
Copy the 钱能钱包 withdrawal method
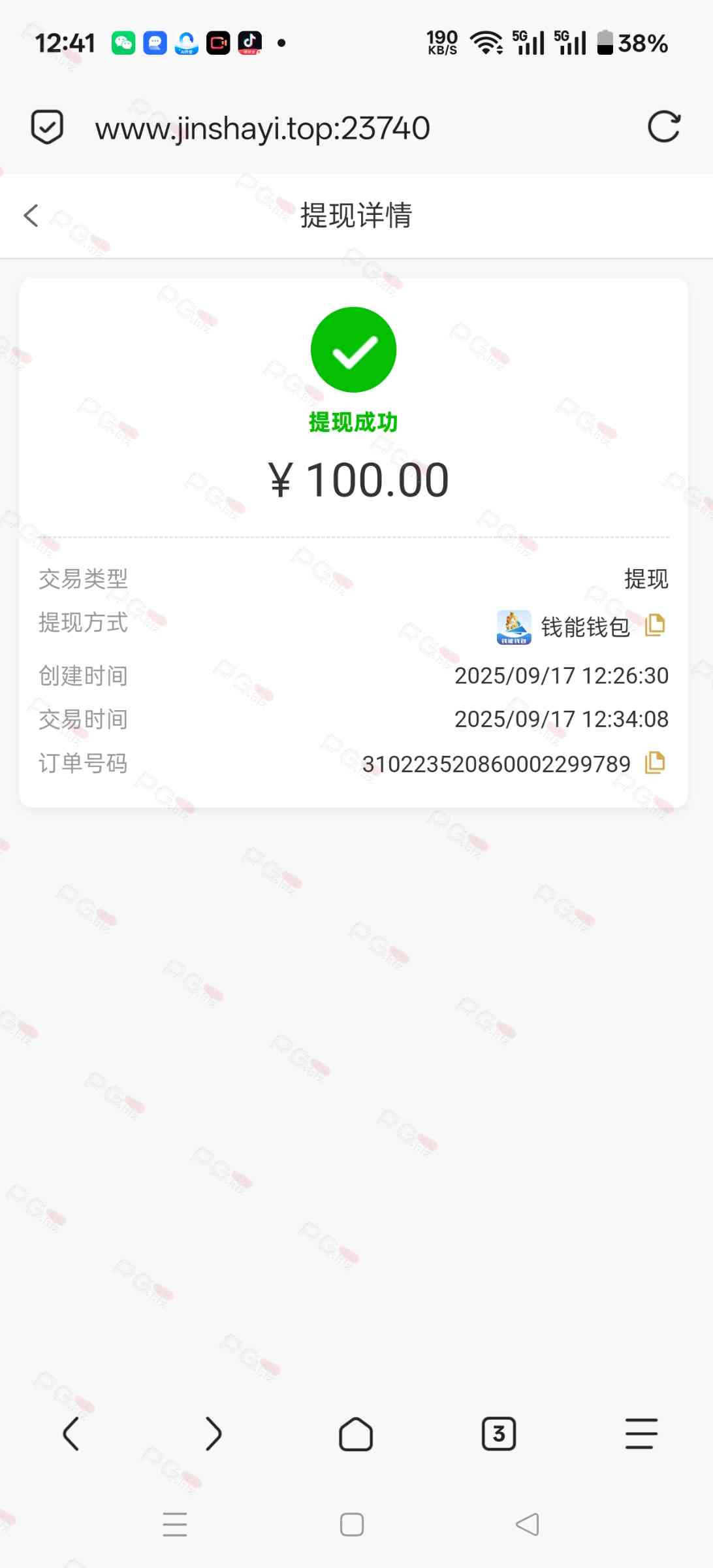[654, 625]
